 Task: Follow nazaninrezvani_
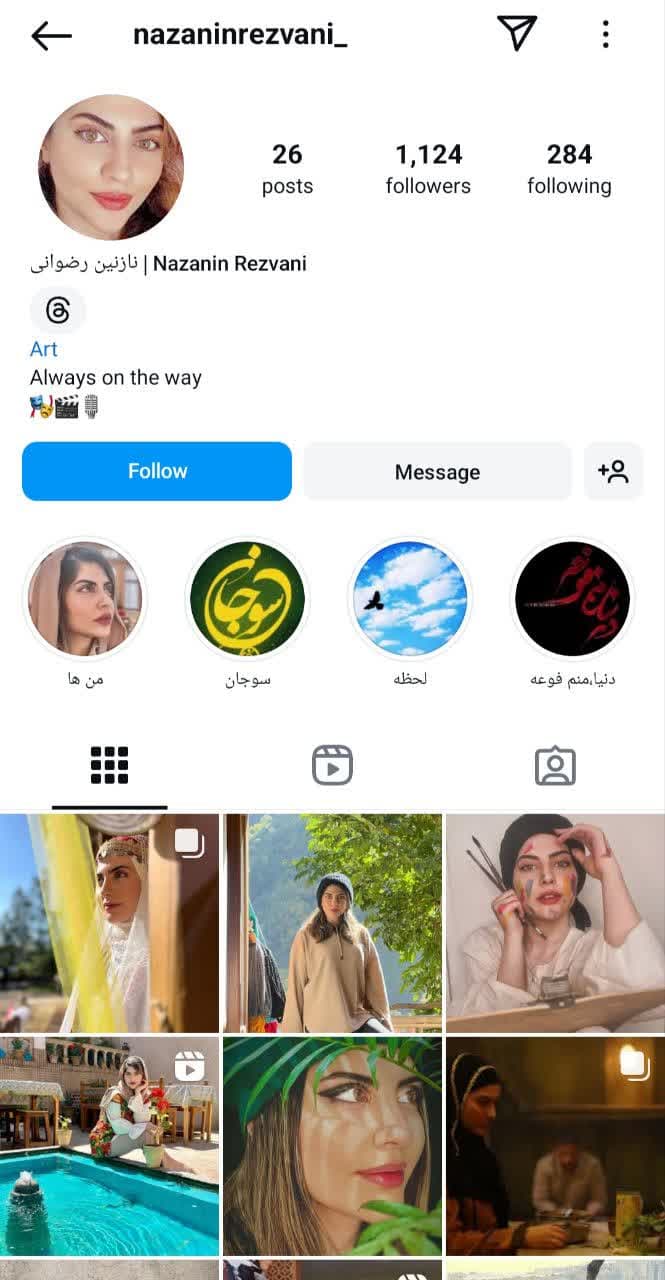click(x=157, y=471)
